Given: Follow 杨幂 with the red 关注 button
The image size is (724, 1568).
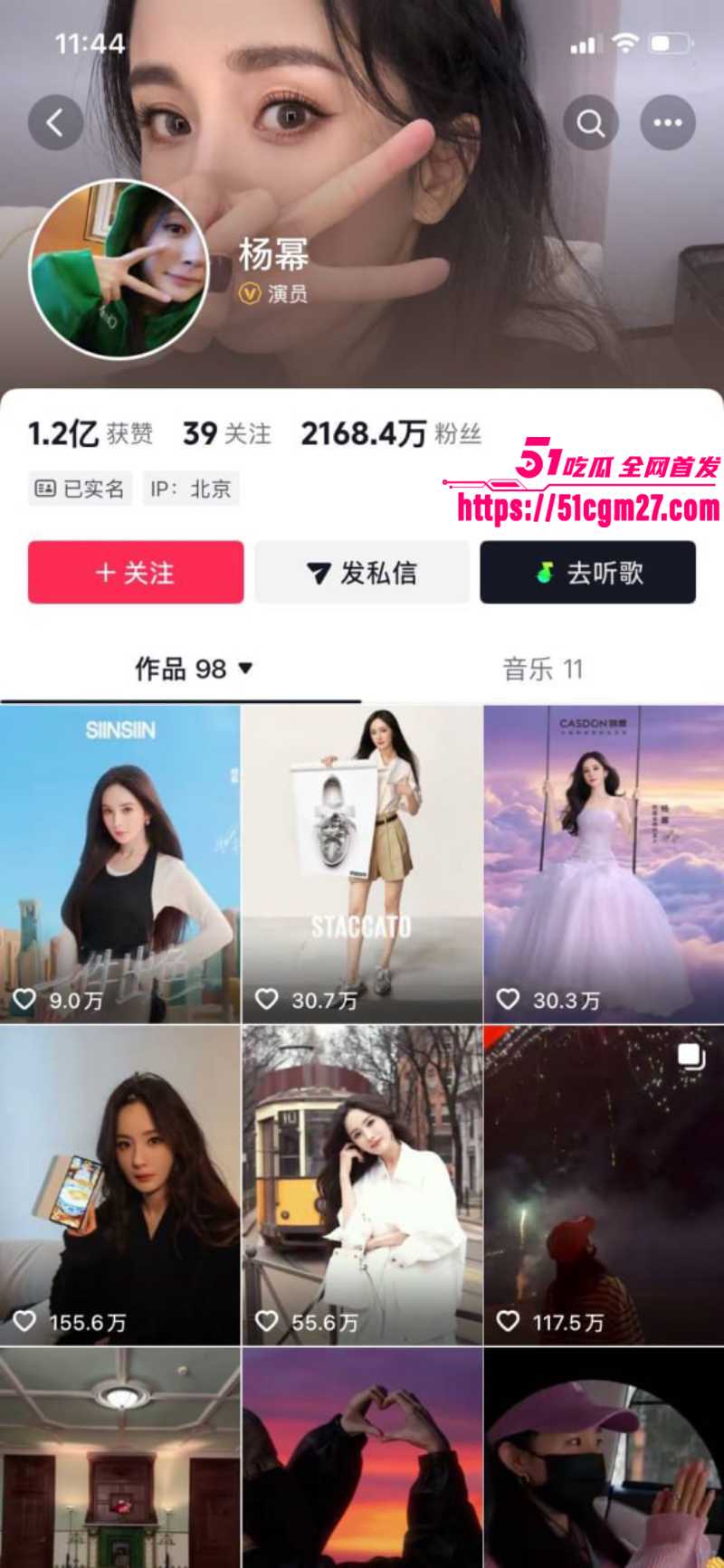Looking at the screenshot, I should tap(135, 573).
